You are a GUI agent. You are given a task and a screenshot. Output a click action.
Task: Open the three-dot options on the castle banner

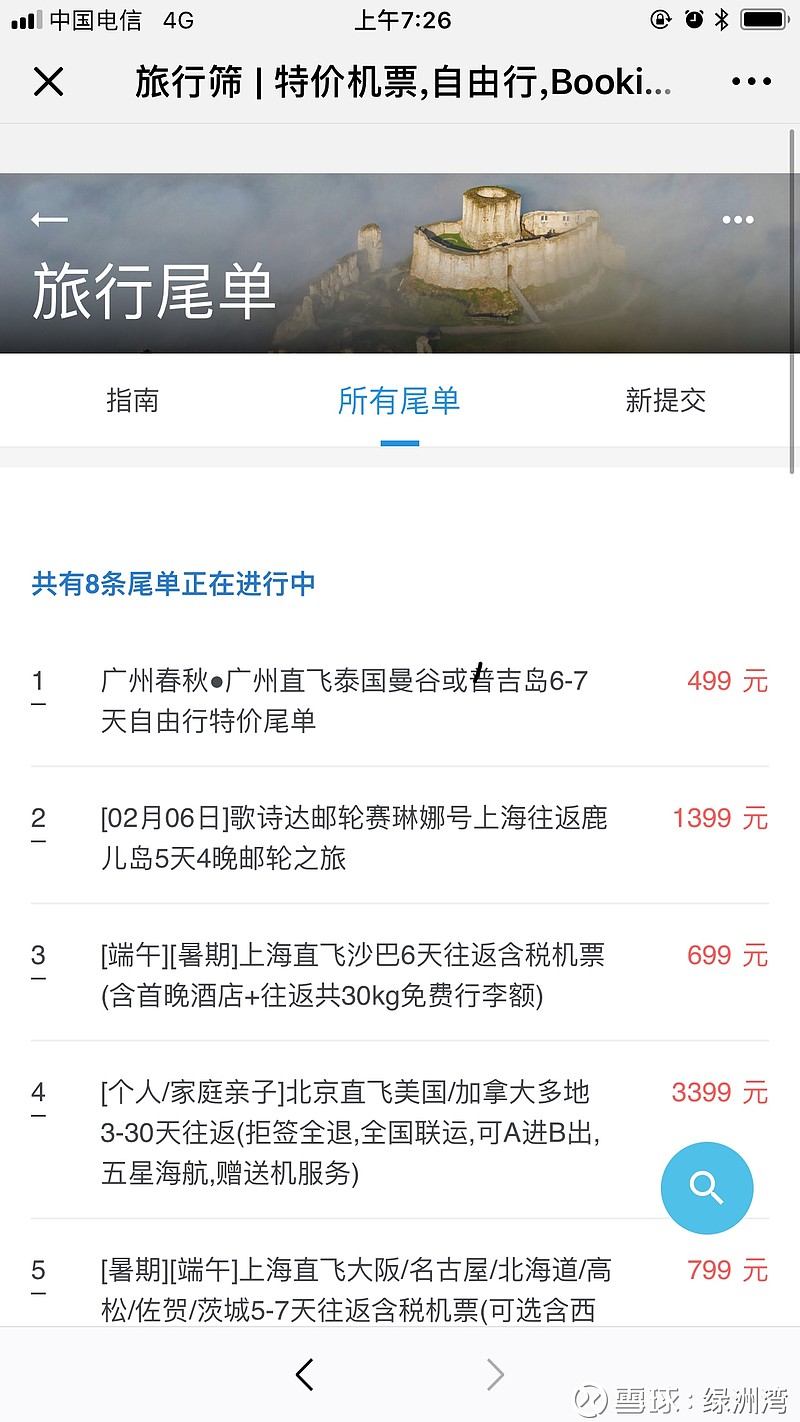coord(738,220)
